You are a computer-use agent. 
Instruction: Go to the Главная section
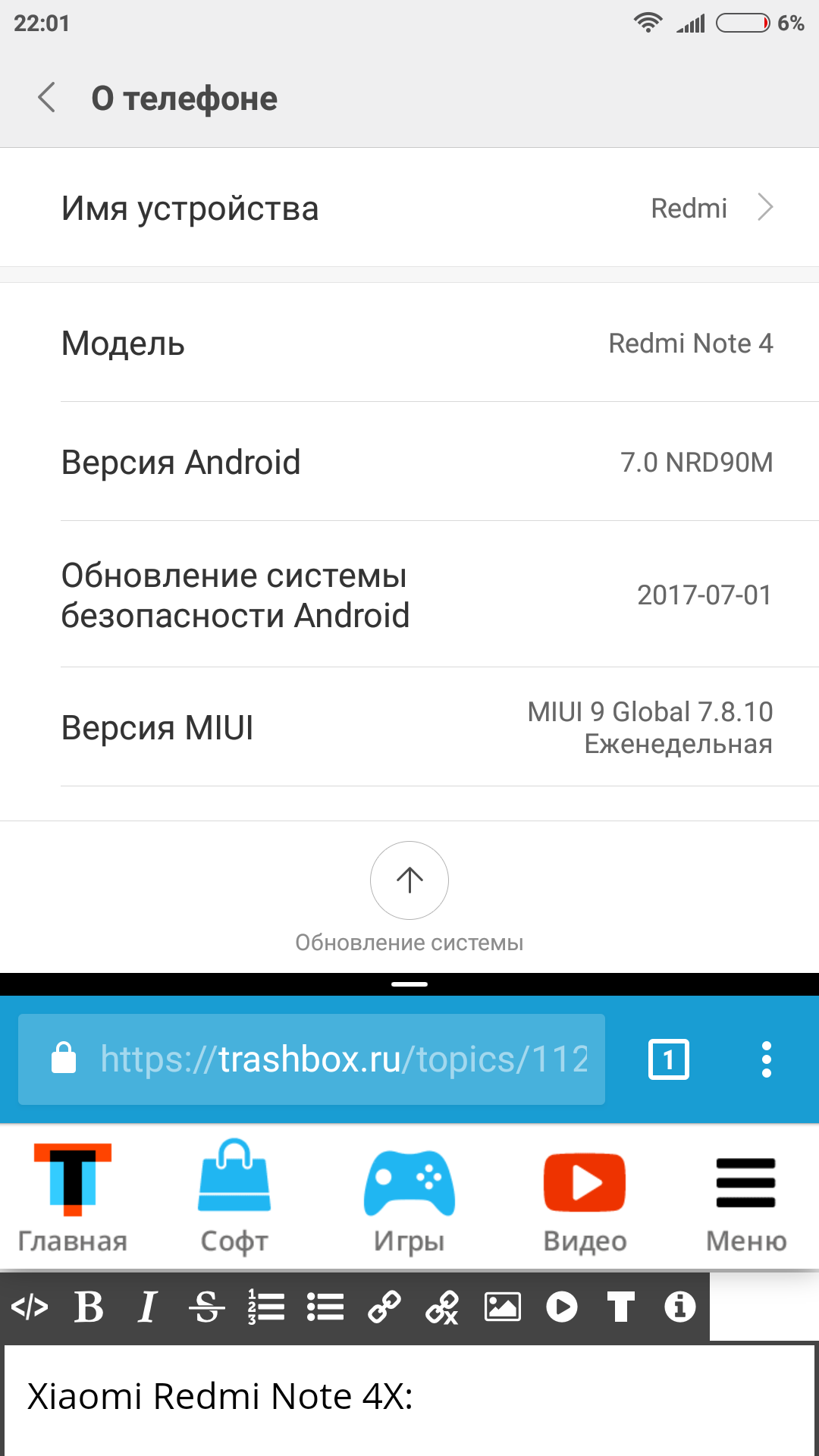[x=73, y=1197]
